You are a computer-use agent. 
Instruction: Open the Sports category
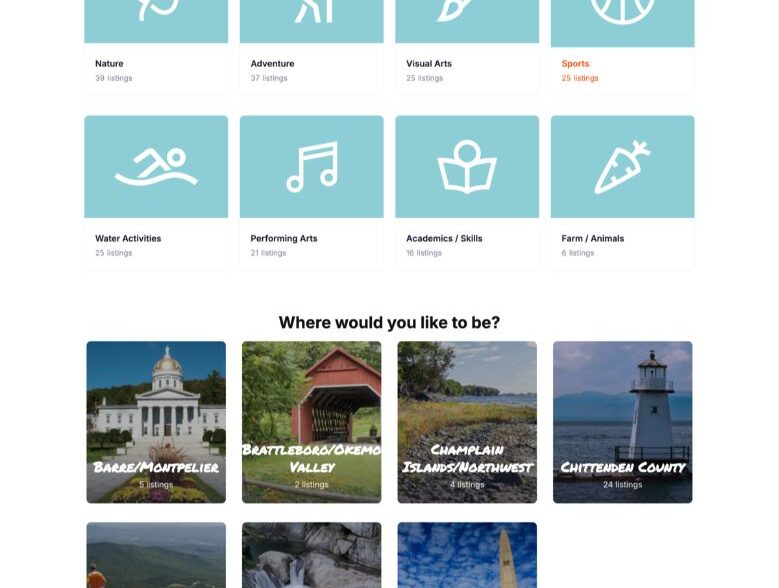click(x=622, y=63)
